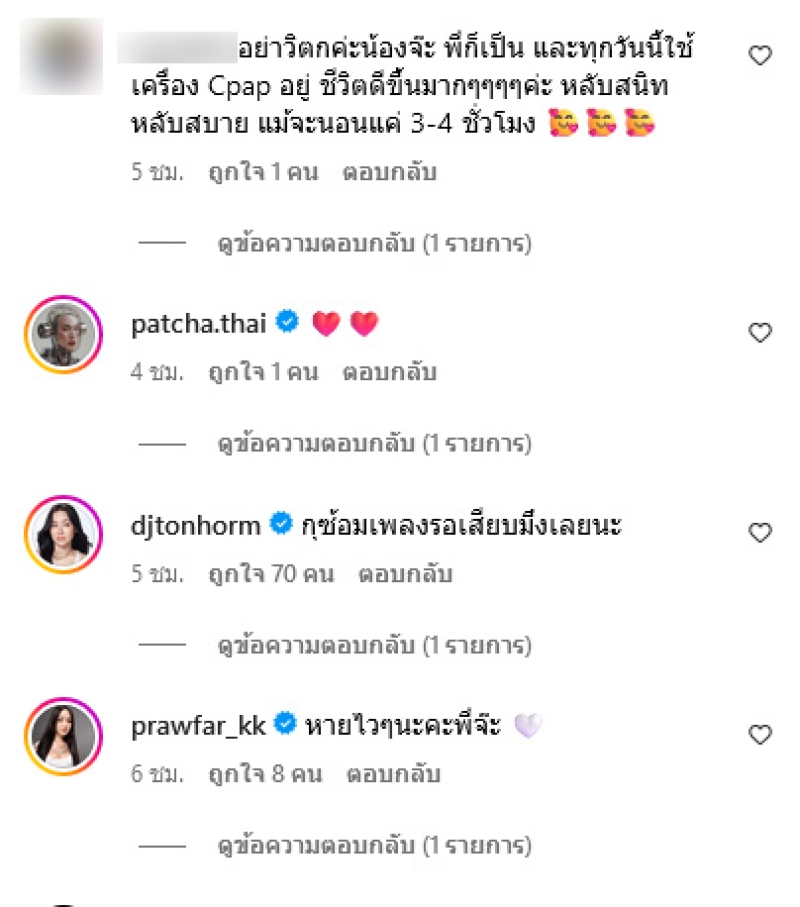Image resolution: width=800 pixels, height=907 pixels.
Task: Like the comment about the Cpap machine
Action: [x=760, y=56]
